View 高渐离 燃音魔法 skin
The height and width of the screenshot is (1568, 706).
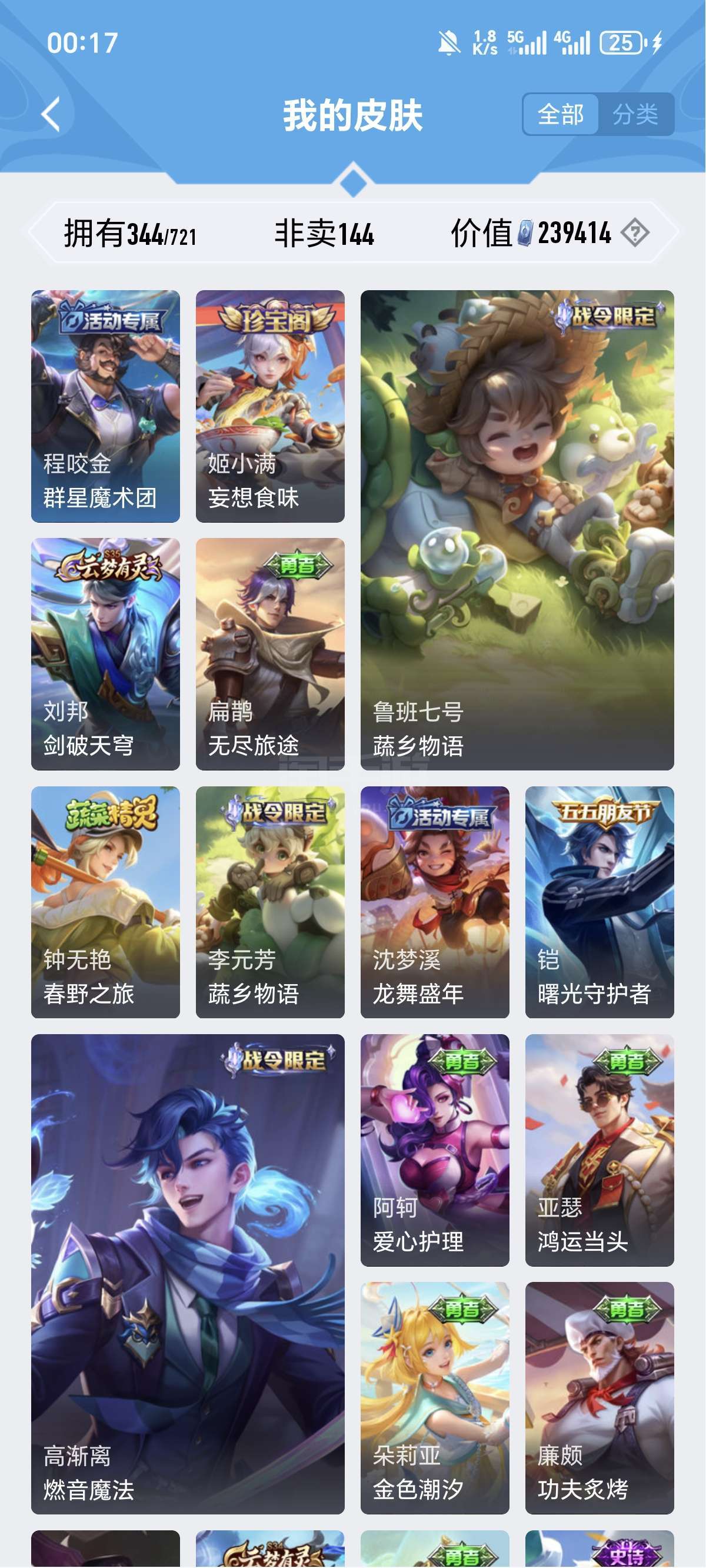pyautogui.click(x=188, y=1273)
